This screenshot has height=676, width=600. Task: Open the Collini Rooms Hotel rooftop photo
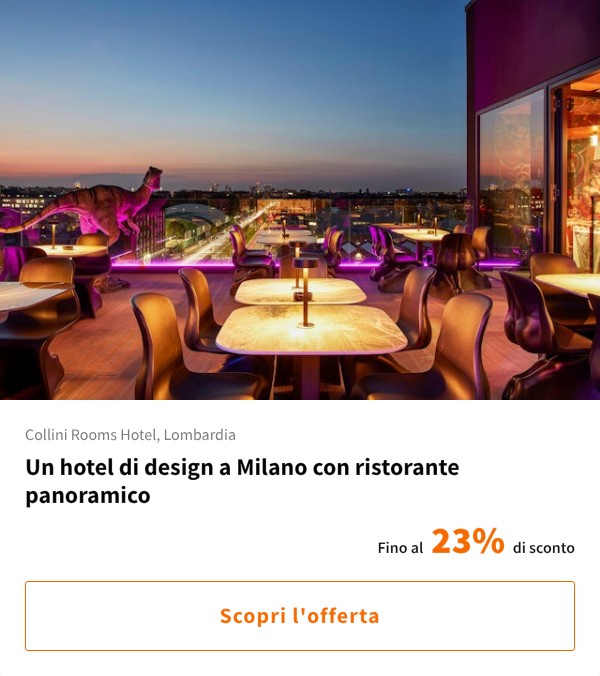[300, 200]
